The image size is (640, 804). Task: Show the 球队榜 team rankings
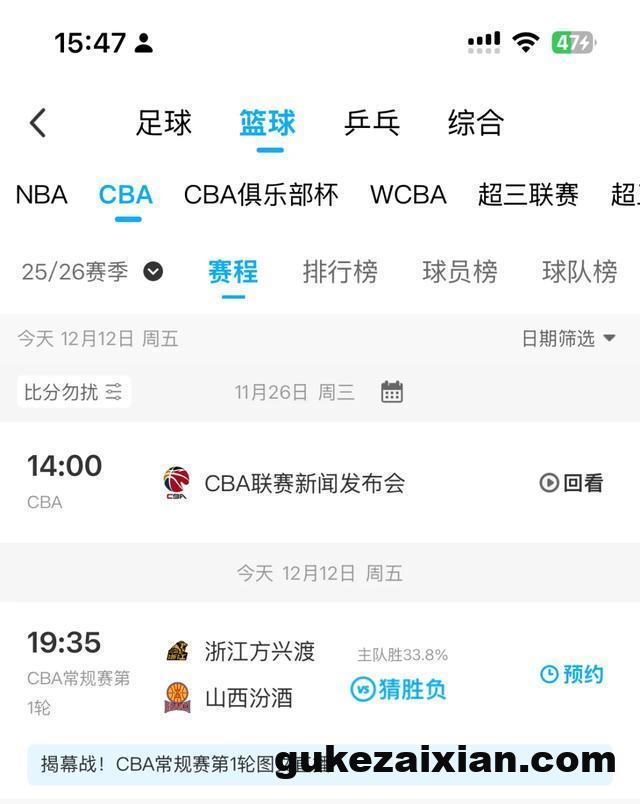pyautogui.click(x=580, y=272)
